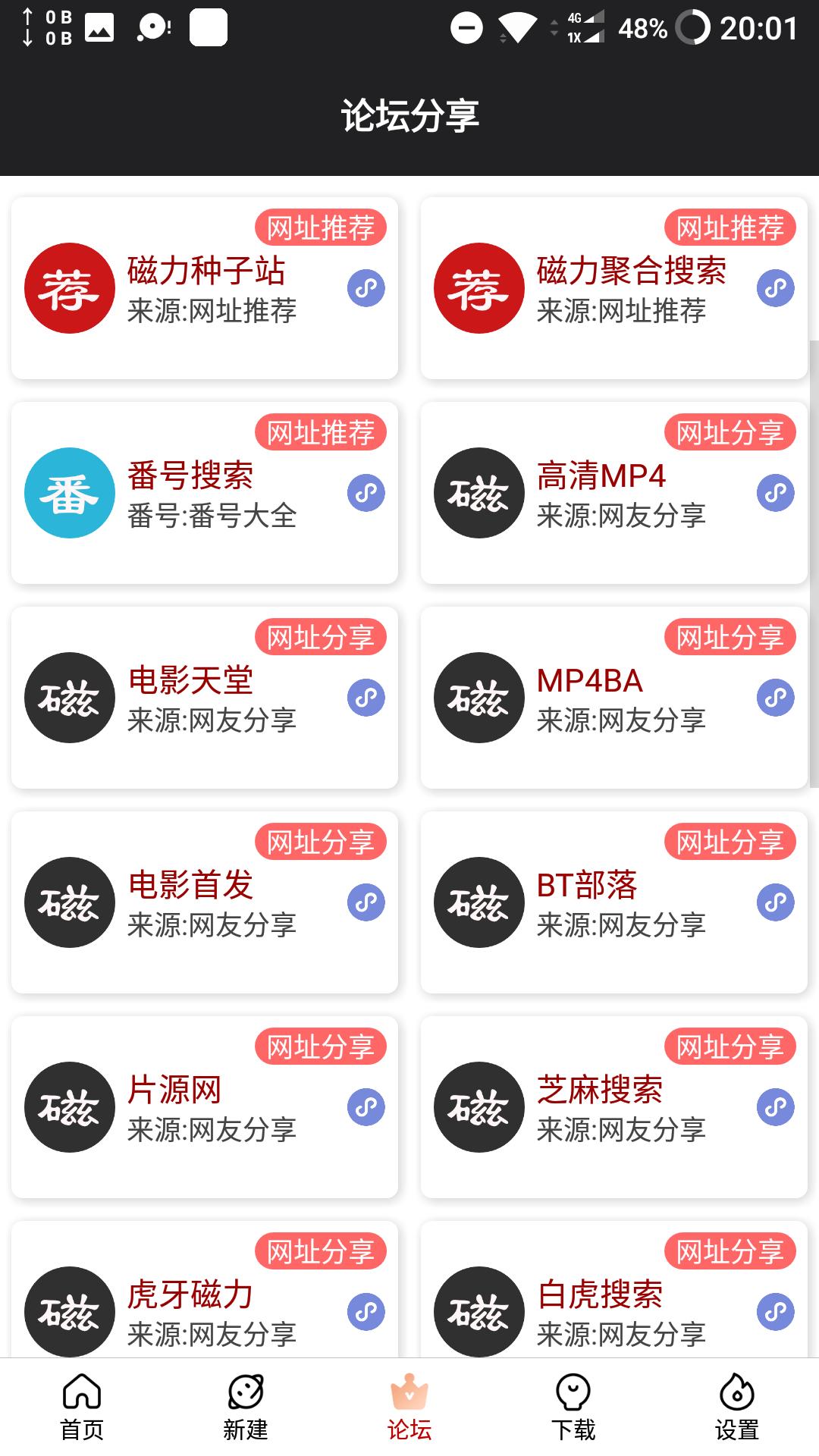
Task: Open the 设置 tab
Action: [x=737, y=1407]
